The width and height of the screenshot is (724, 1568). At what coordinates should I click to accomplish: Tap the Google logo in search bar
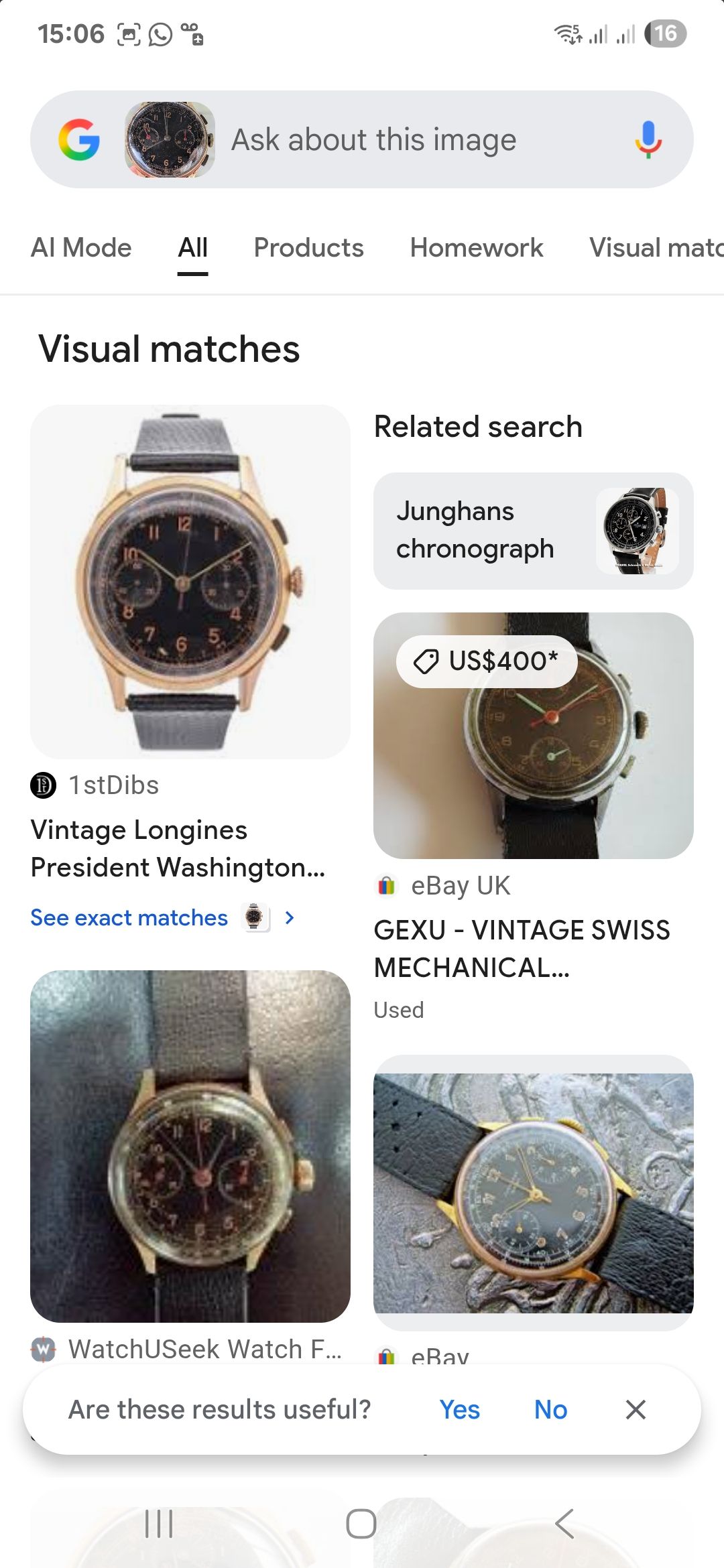pyautogui.click(x=79, y=140)
